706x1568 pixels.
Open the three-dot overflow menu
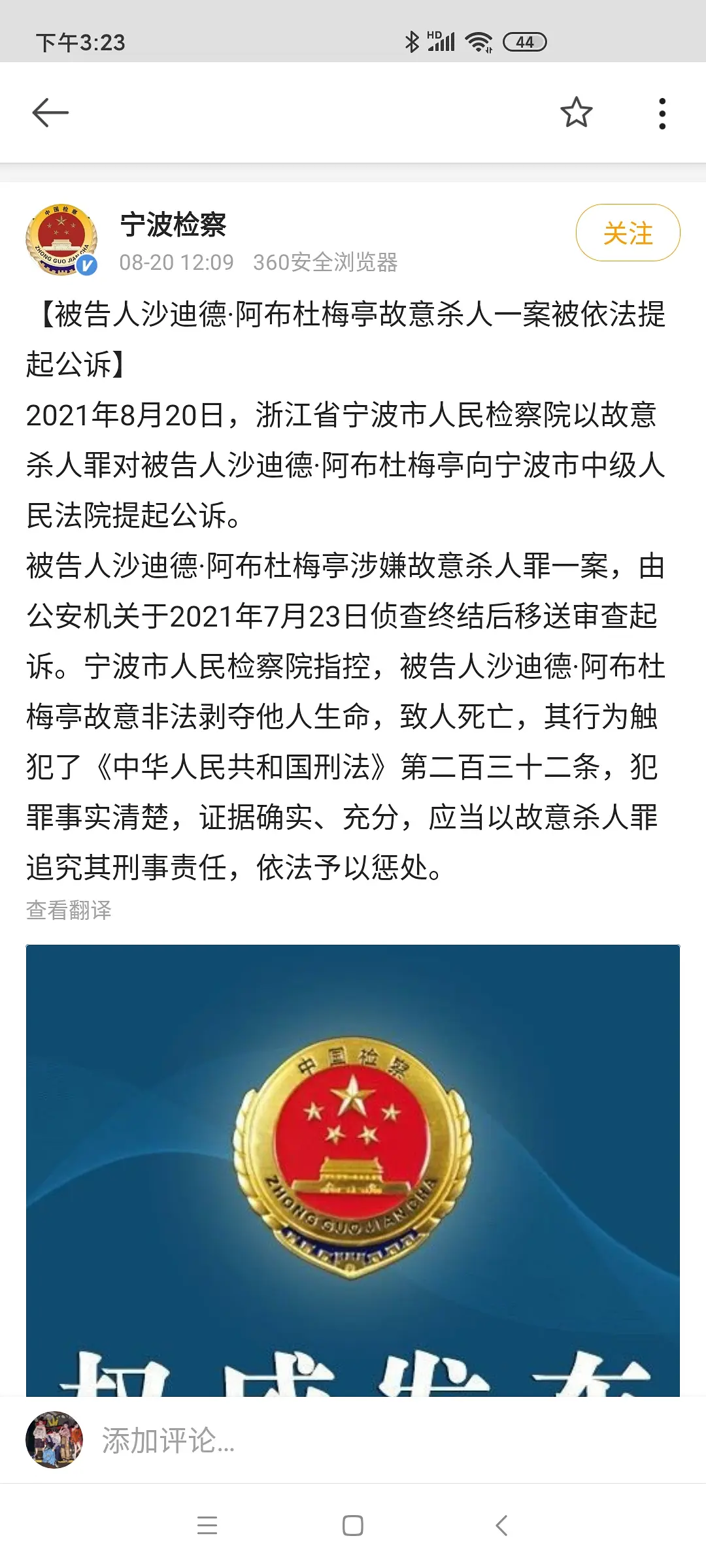pos(662,113)
